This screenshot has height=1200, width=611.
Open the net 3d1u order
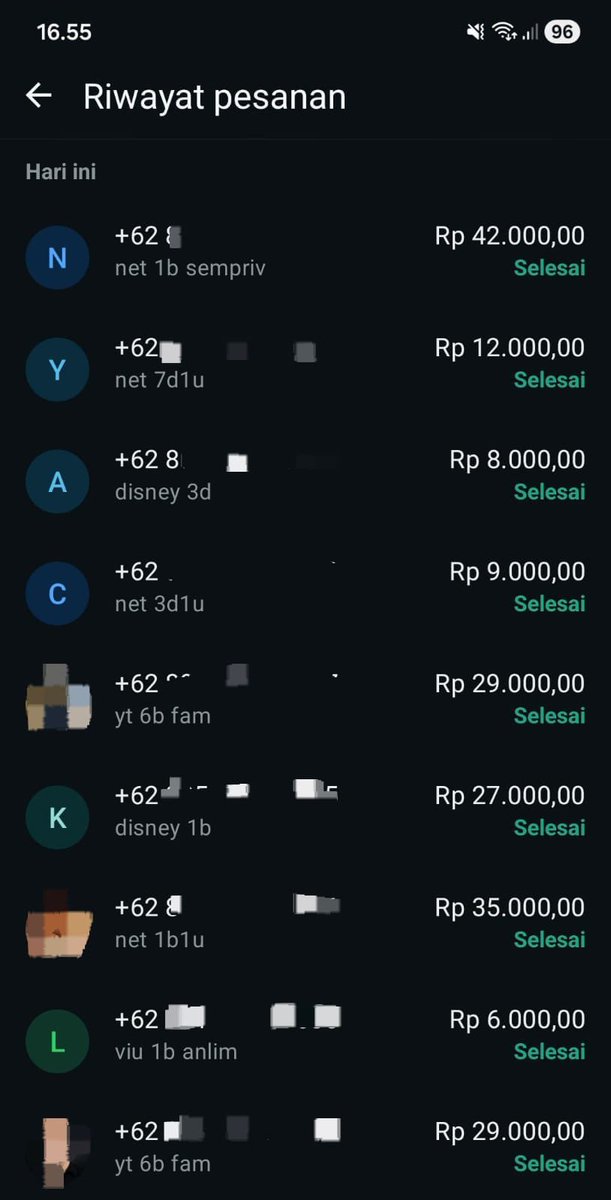[305, 593]
